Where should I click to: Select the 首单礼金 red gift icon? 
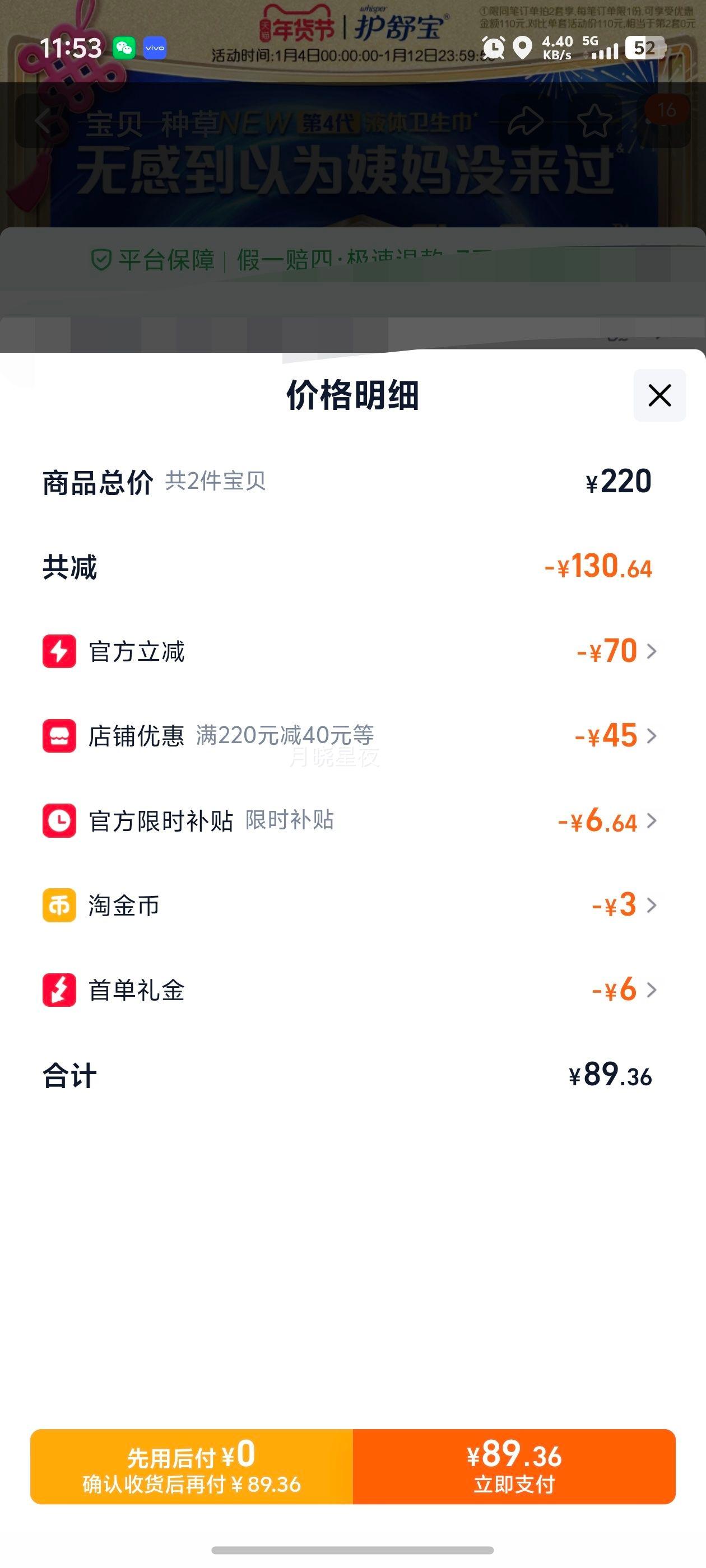[x=59, y=991]
